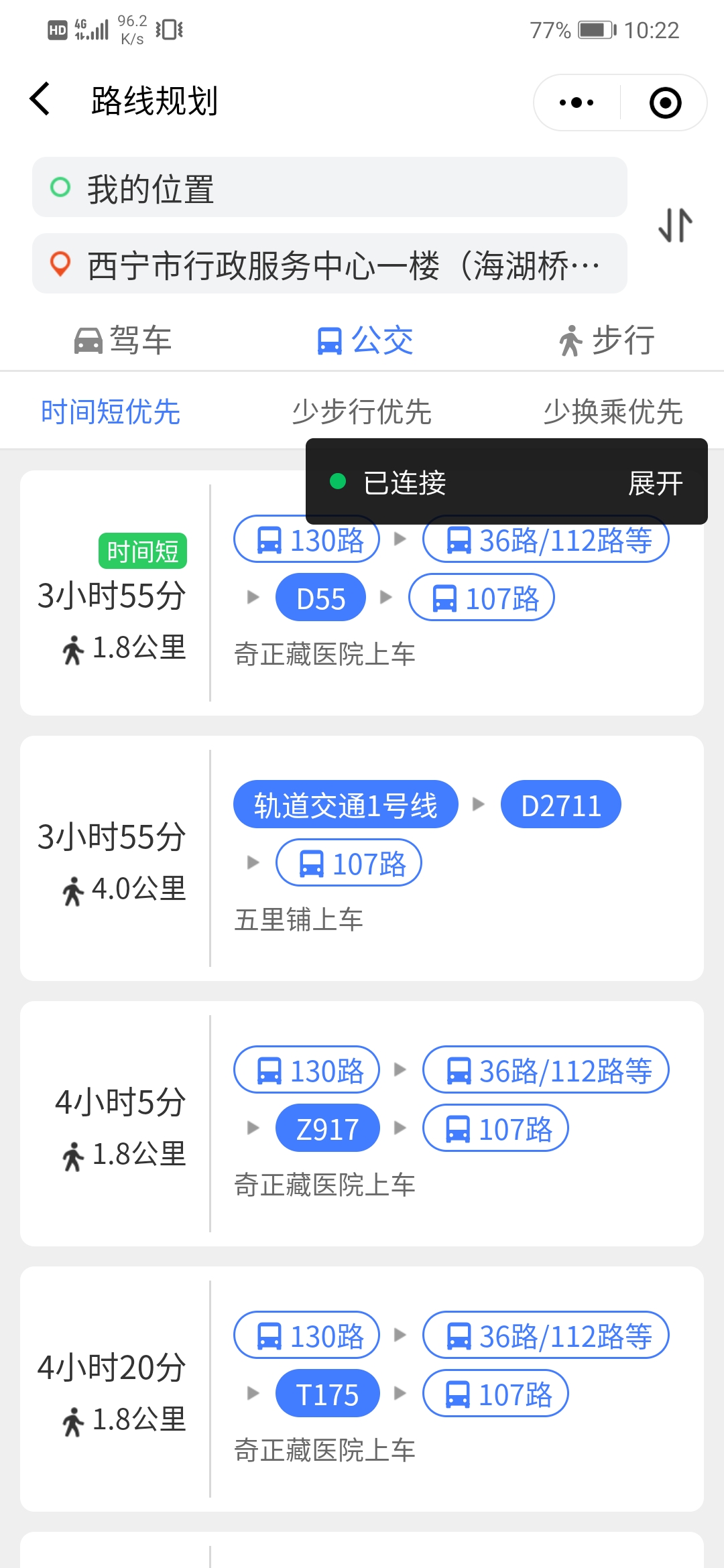The width and height of the screenshot is (724, 1568).
Task: Open the mini program more options menu
Action: pos(577,103)
